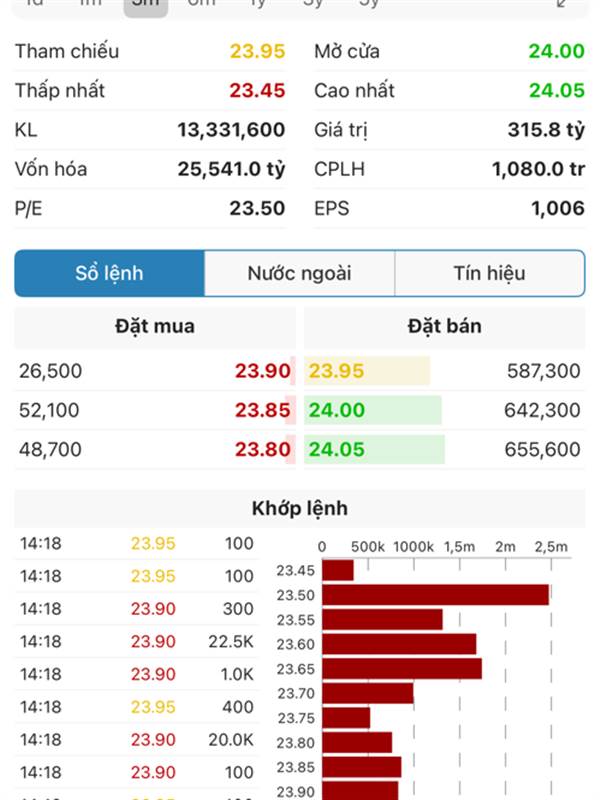This screenshot has width=600, height=800.
Task: Open the Nước ngoài tab
Action: [x=299, y=273]
